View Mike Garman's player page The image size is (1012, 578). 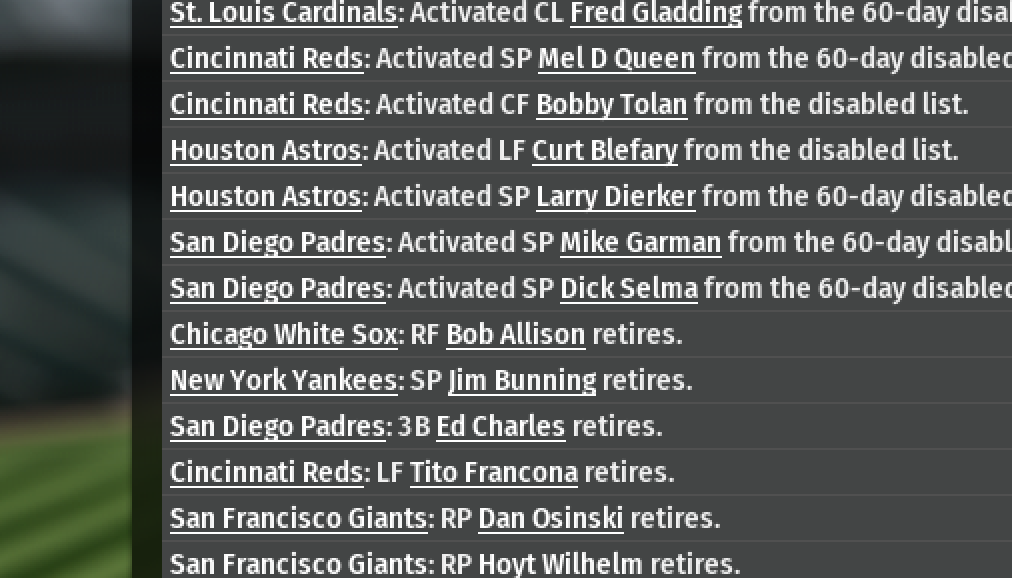640,242
